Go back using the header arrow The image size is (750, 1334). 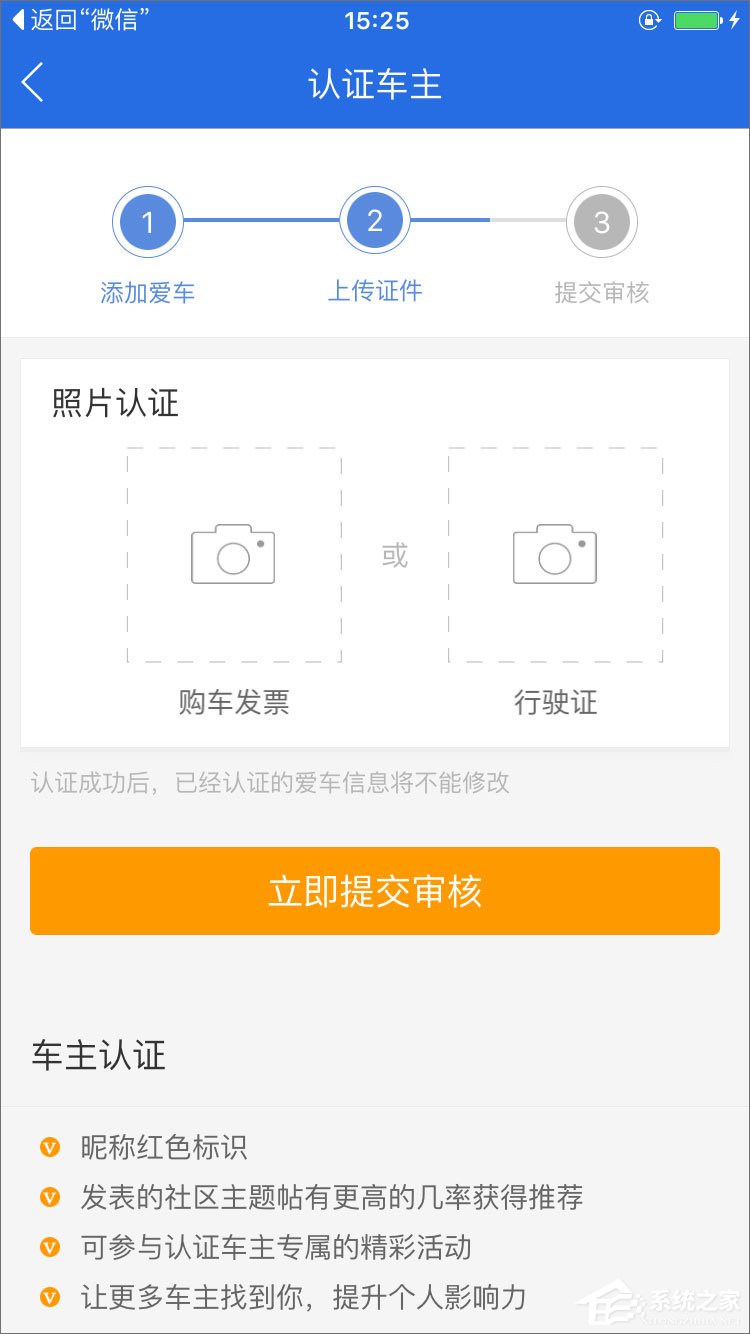pos(33,83)
